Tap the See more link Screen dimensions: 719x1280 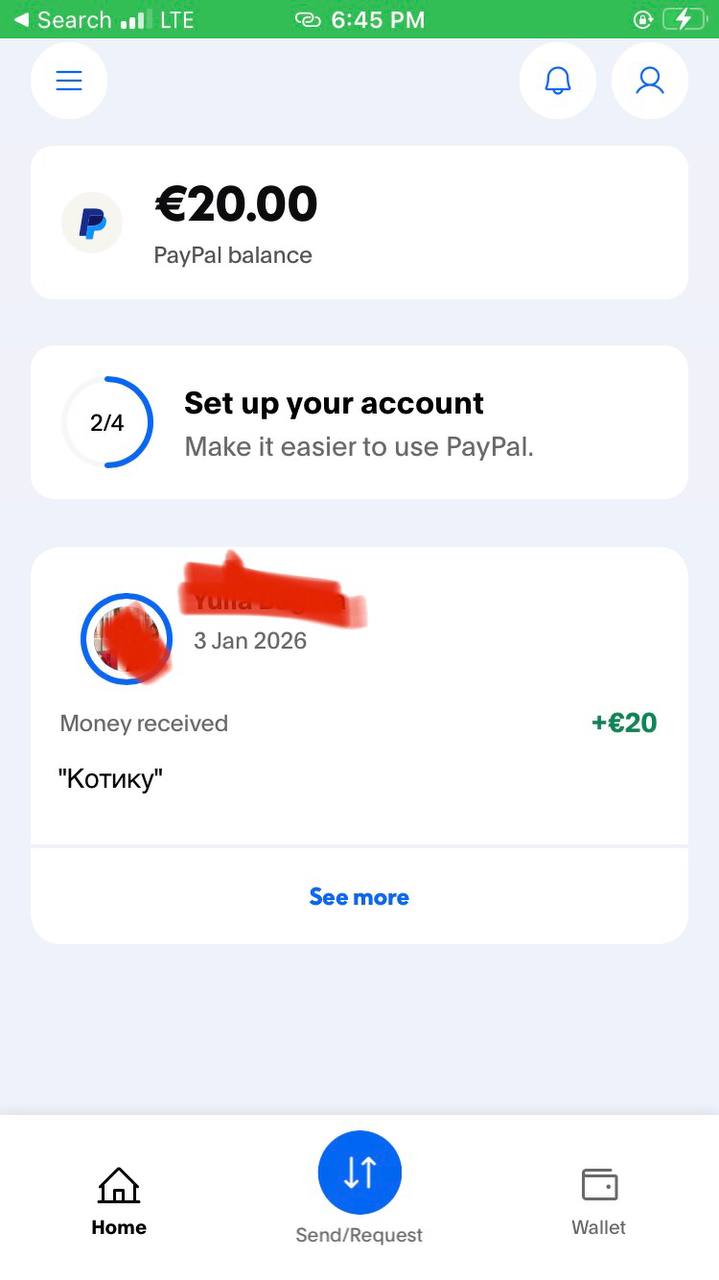(359, 897)
